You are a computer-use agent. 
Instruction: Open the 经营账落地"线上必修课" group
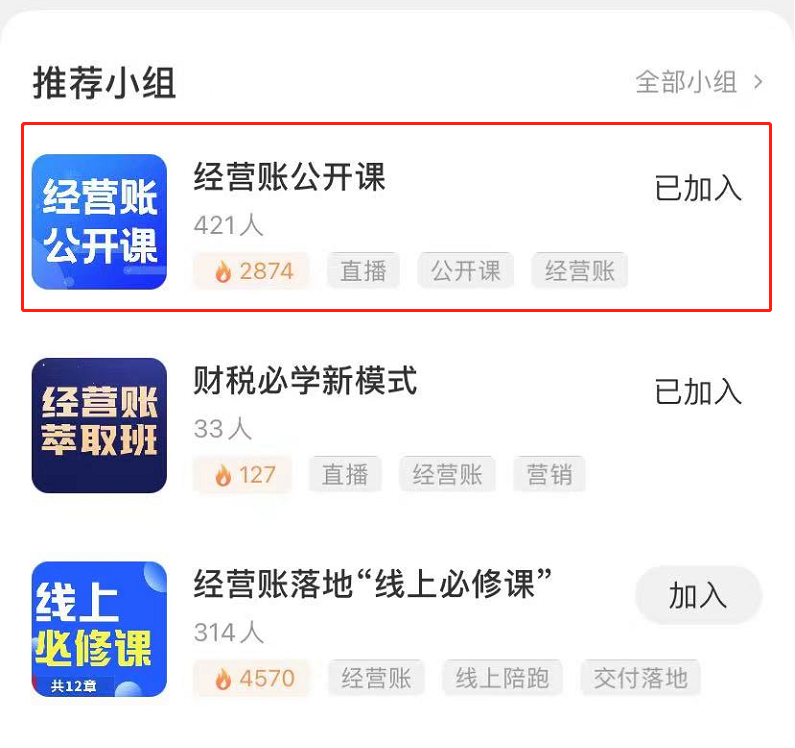[x=373, y=584]
